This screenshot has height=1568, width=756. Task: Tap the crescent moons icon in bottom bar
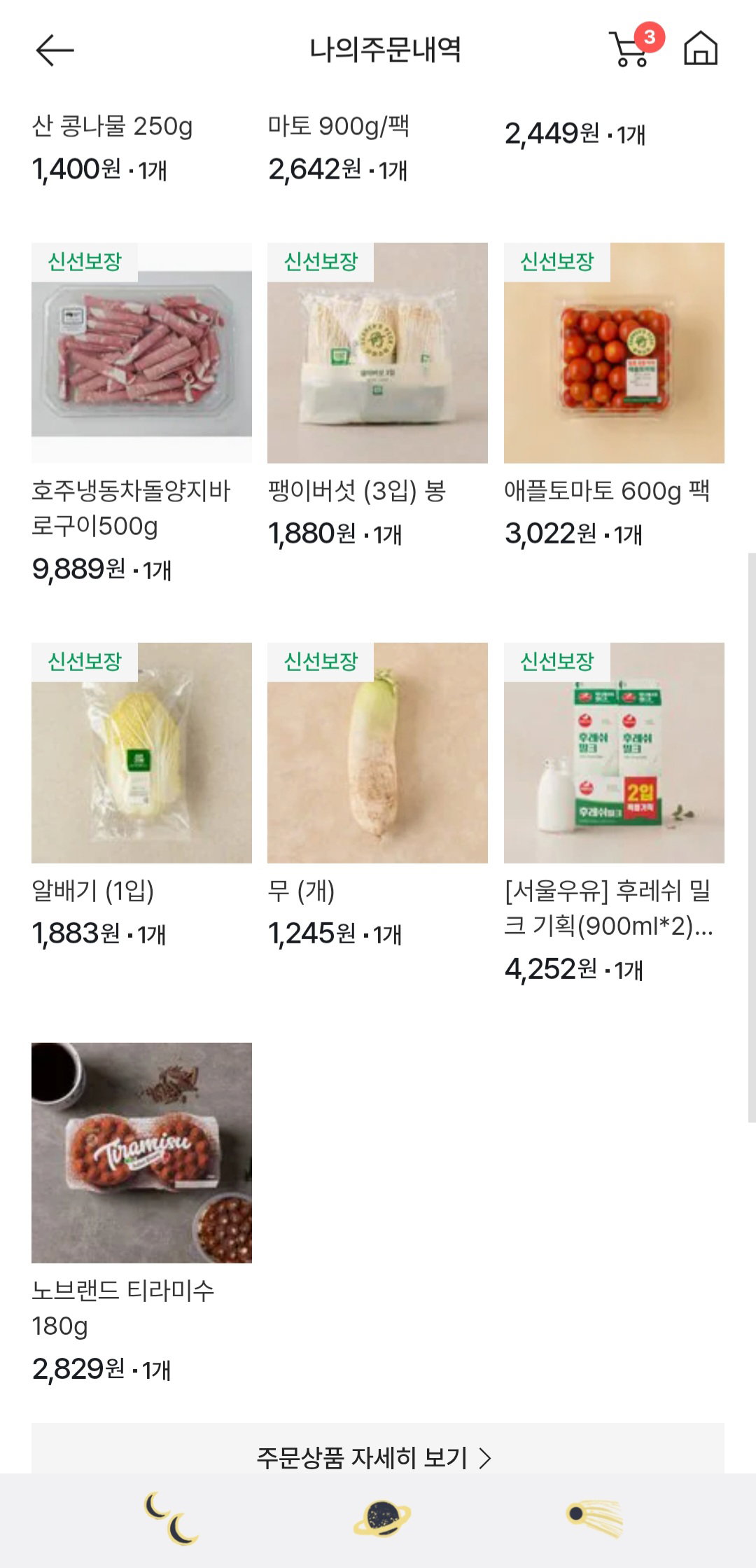click(171, 1518)
